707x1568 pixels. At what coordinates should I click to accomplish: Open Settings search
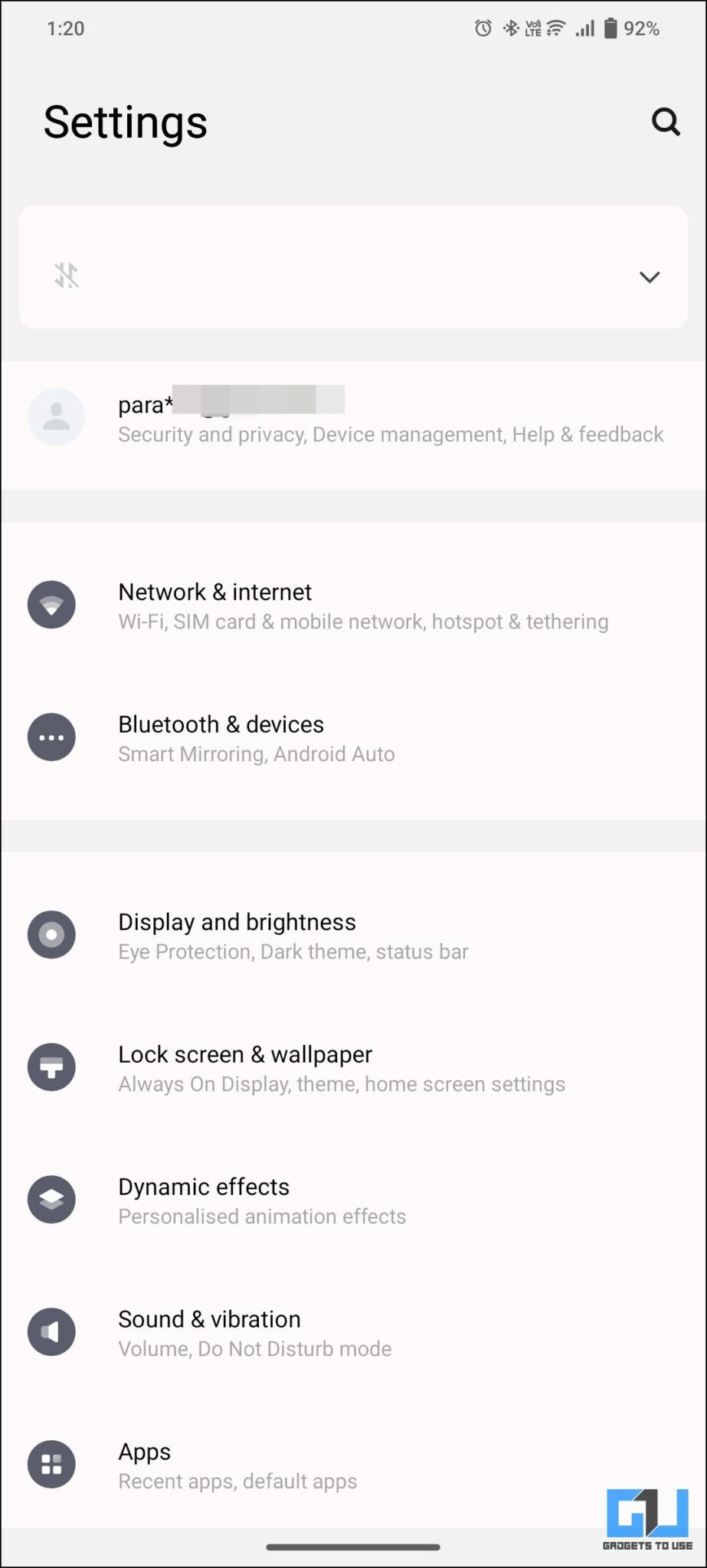[665, 121]
